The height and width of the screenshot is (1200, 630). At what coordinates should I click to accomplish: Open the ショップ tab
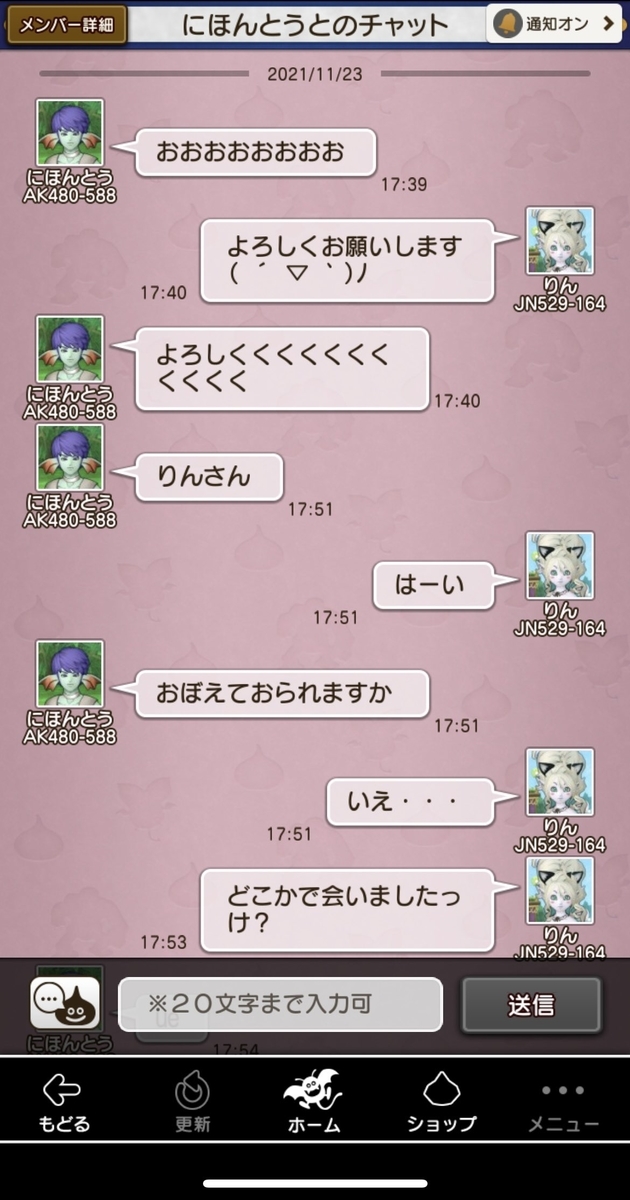441,1103
